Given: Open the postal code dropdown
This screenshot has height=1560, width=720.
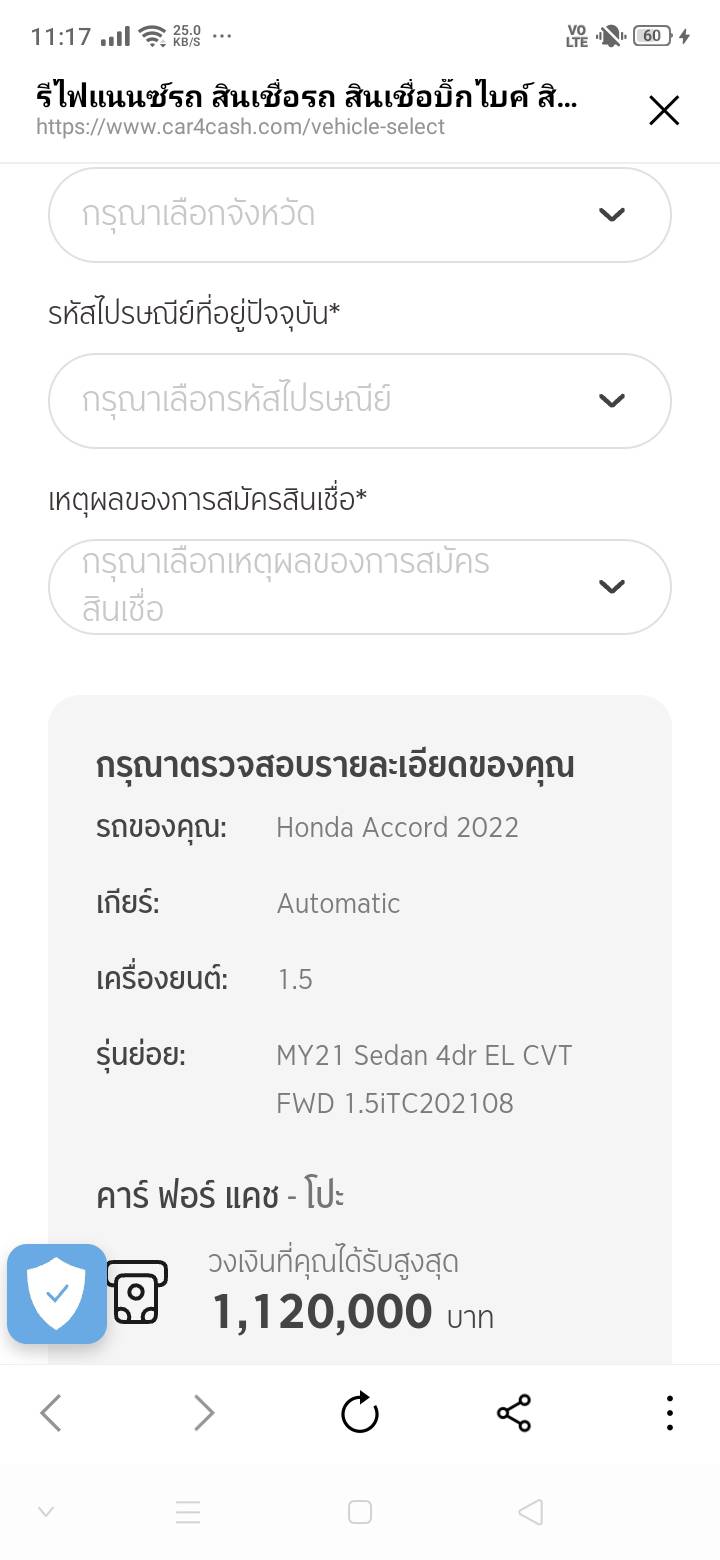Looking at the screenshot, I should tap(359, 400).
